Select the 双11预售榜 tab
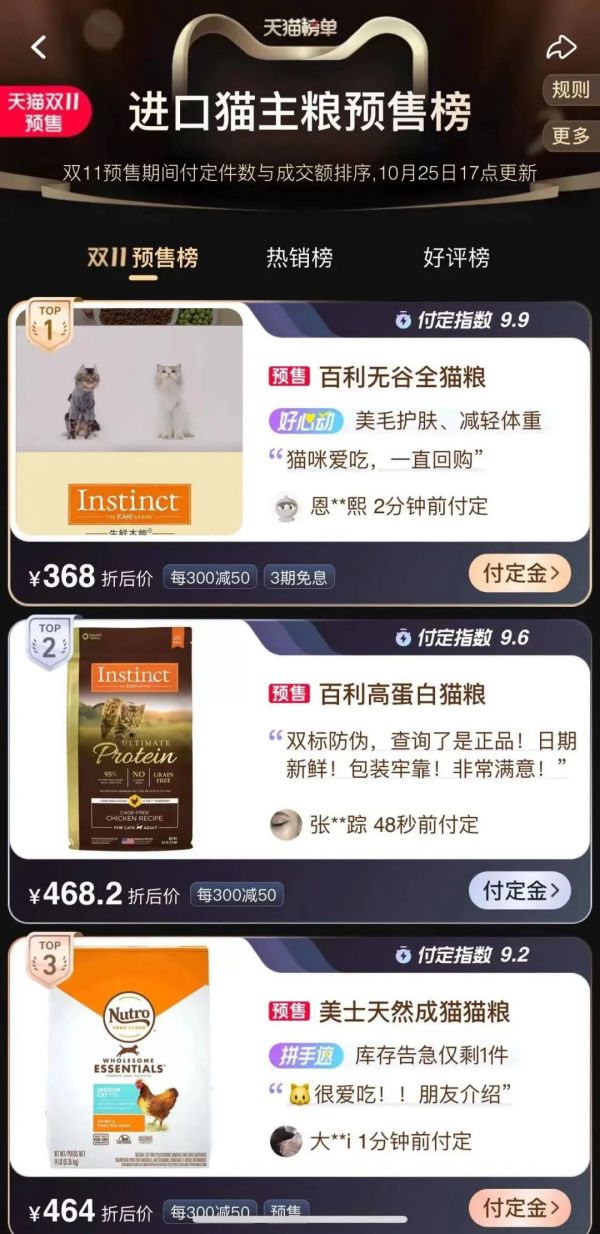Screen dimensions: 600x1234 point(142,257)
